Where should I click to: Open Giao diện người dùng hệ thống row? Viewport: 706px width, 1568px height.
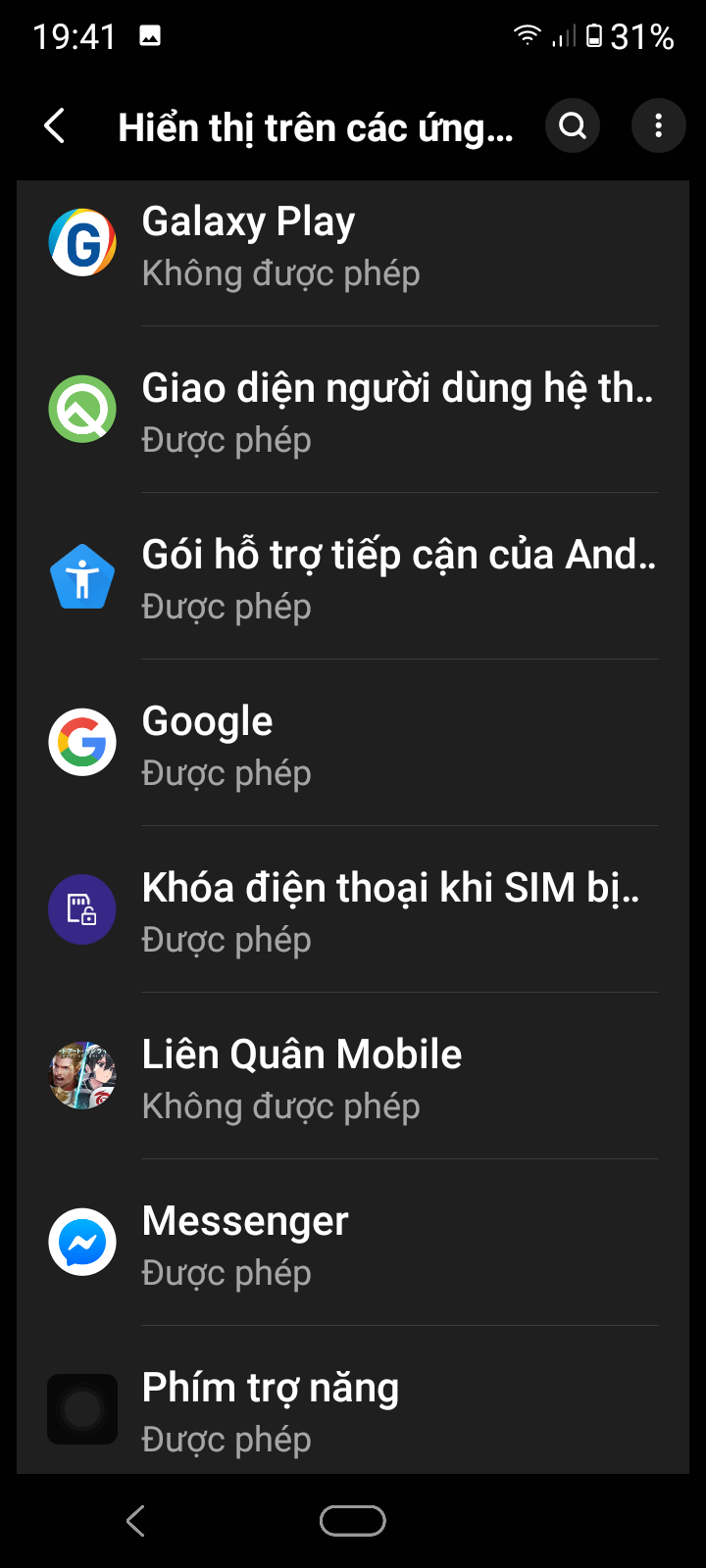(353, 412)
